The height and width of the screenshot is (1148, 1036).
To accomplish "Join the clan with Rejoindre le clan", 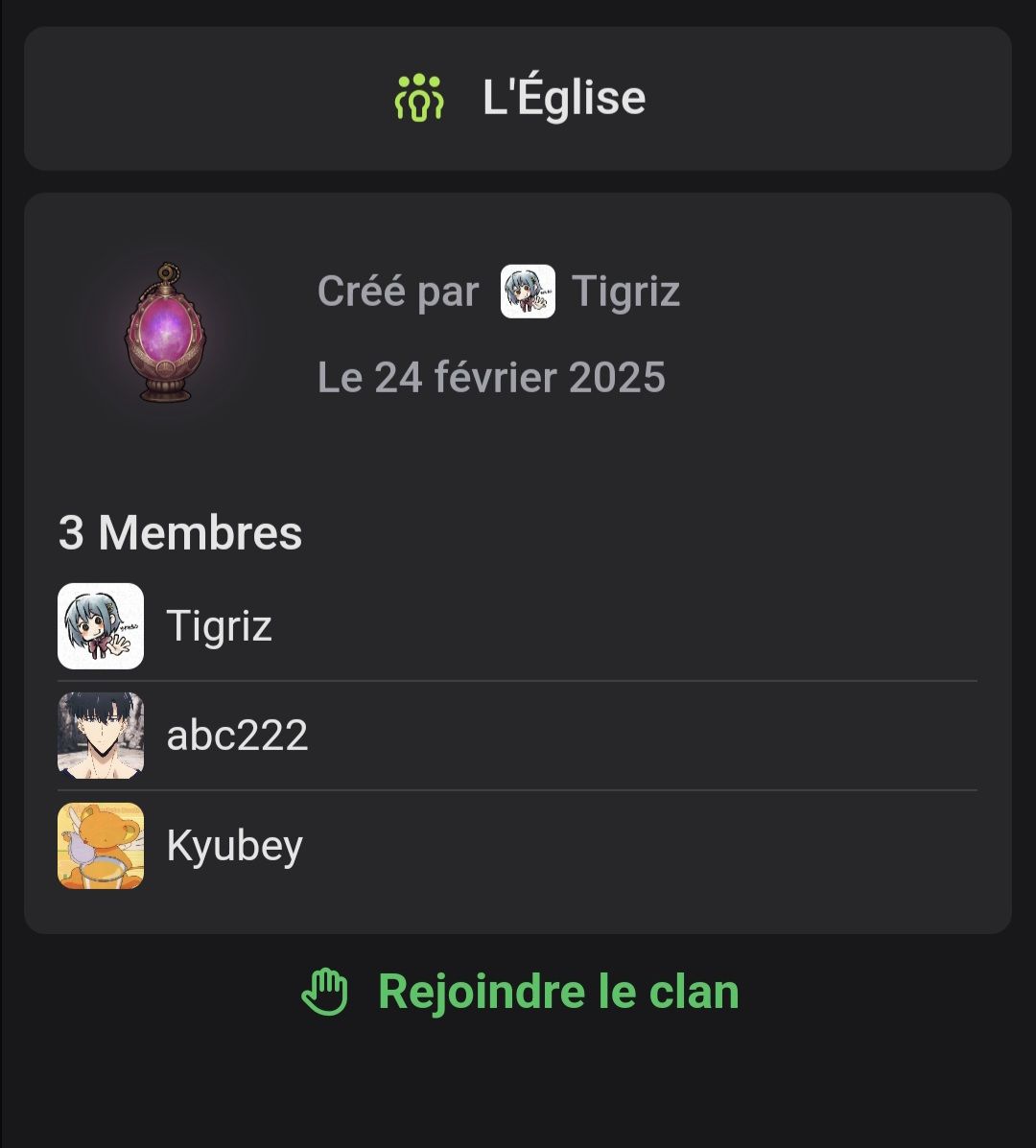I will (x=523, y=992).
